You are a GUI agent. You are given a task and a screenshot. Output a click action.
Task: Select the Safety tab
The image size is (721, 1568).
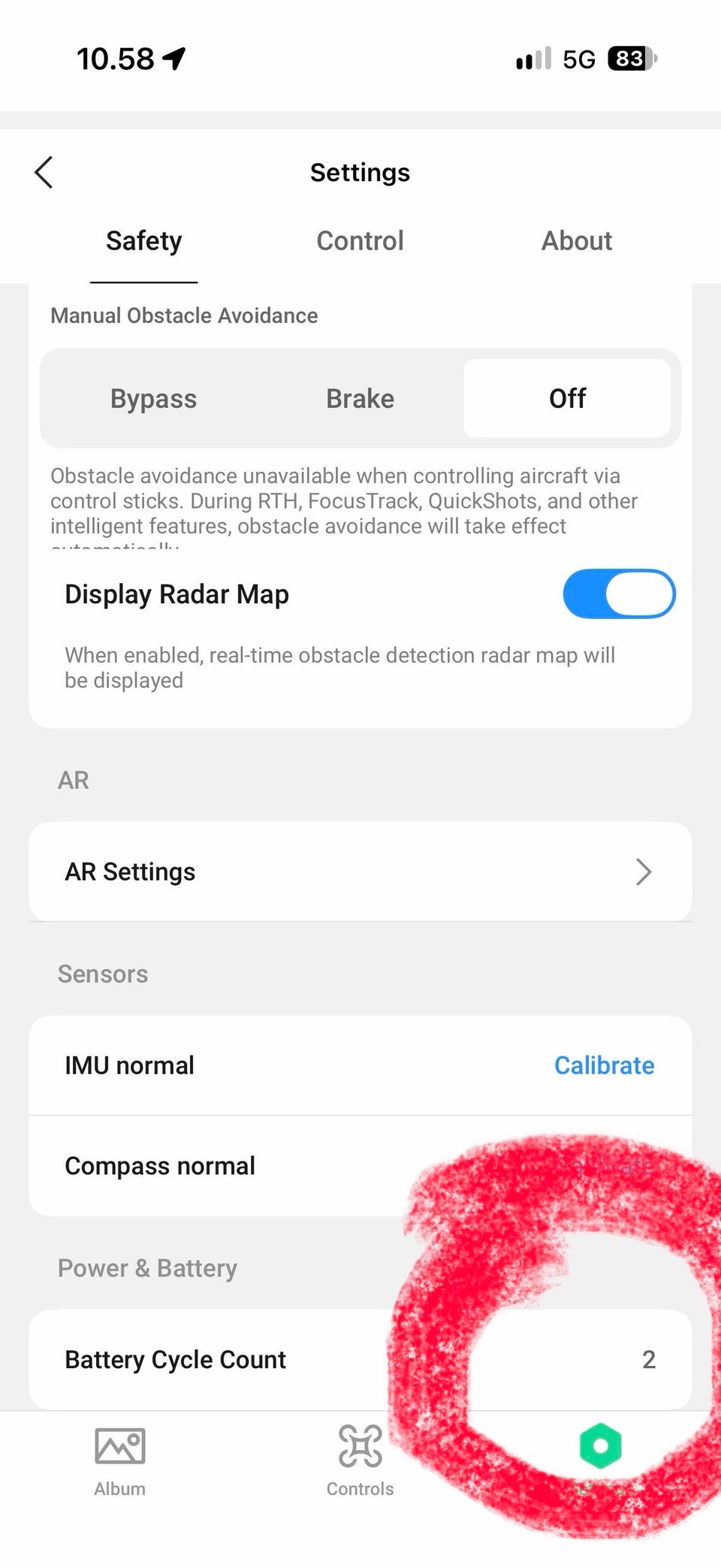point(143,240)
